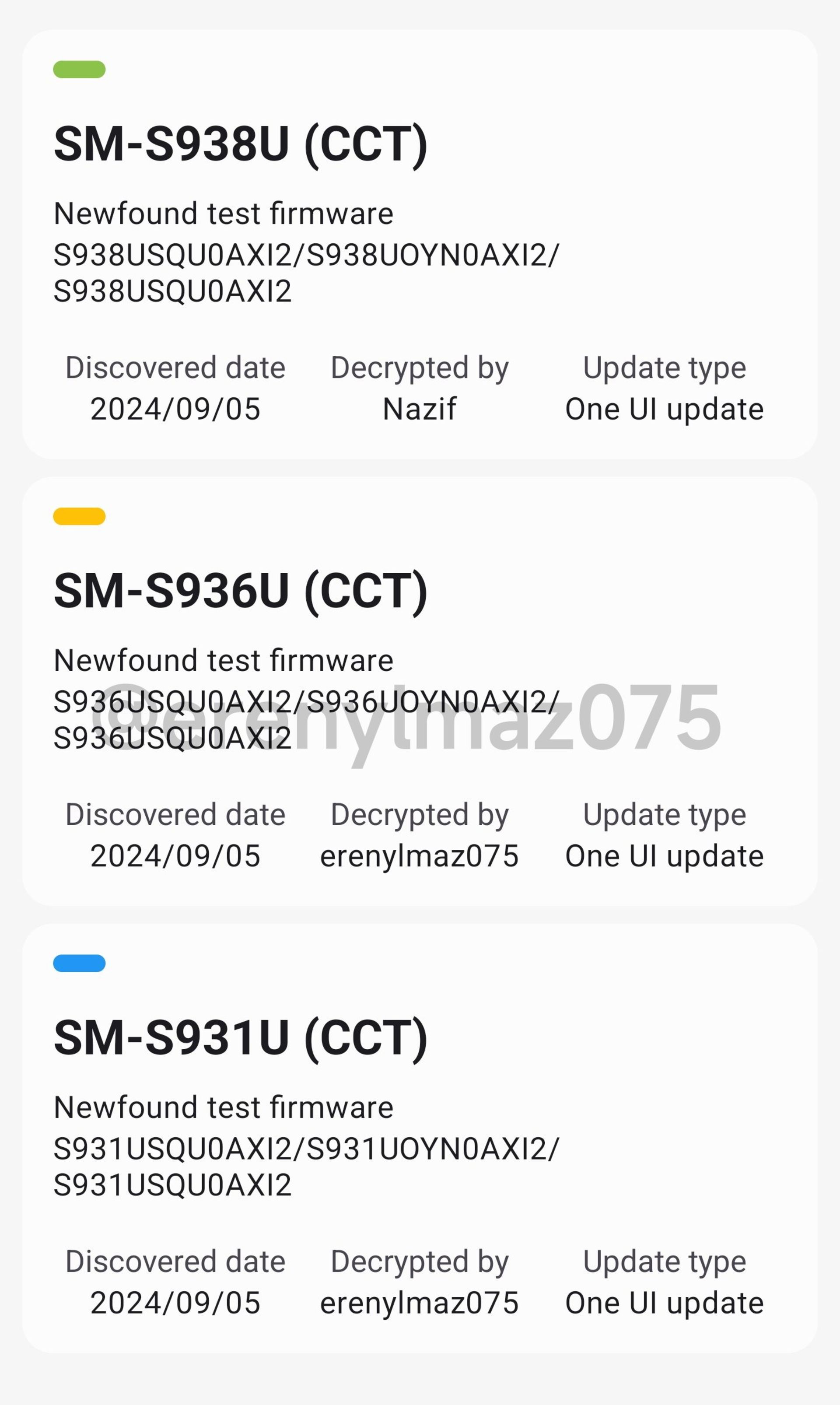Click the green status indicator on SM-S938U card
The image size is (840, 1405).
79,70
